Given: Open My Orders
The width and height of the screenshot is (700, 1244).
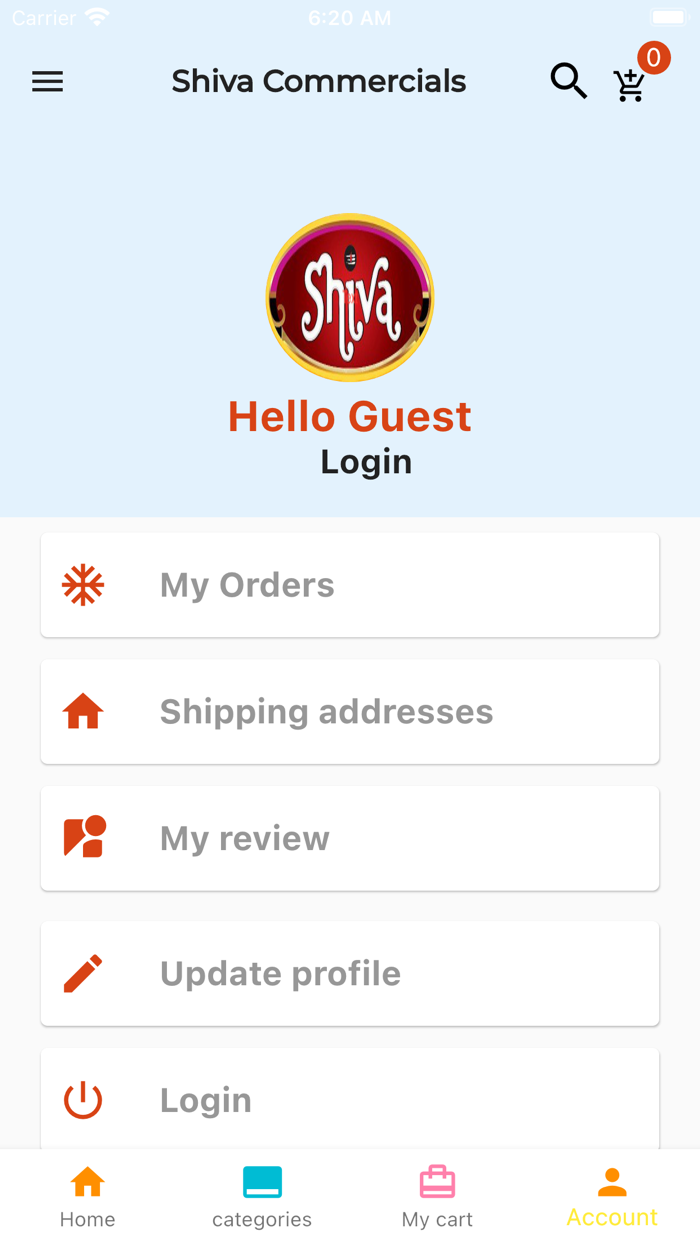Looking at the screenshot, I should pos(350,585).
